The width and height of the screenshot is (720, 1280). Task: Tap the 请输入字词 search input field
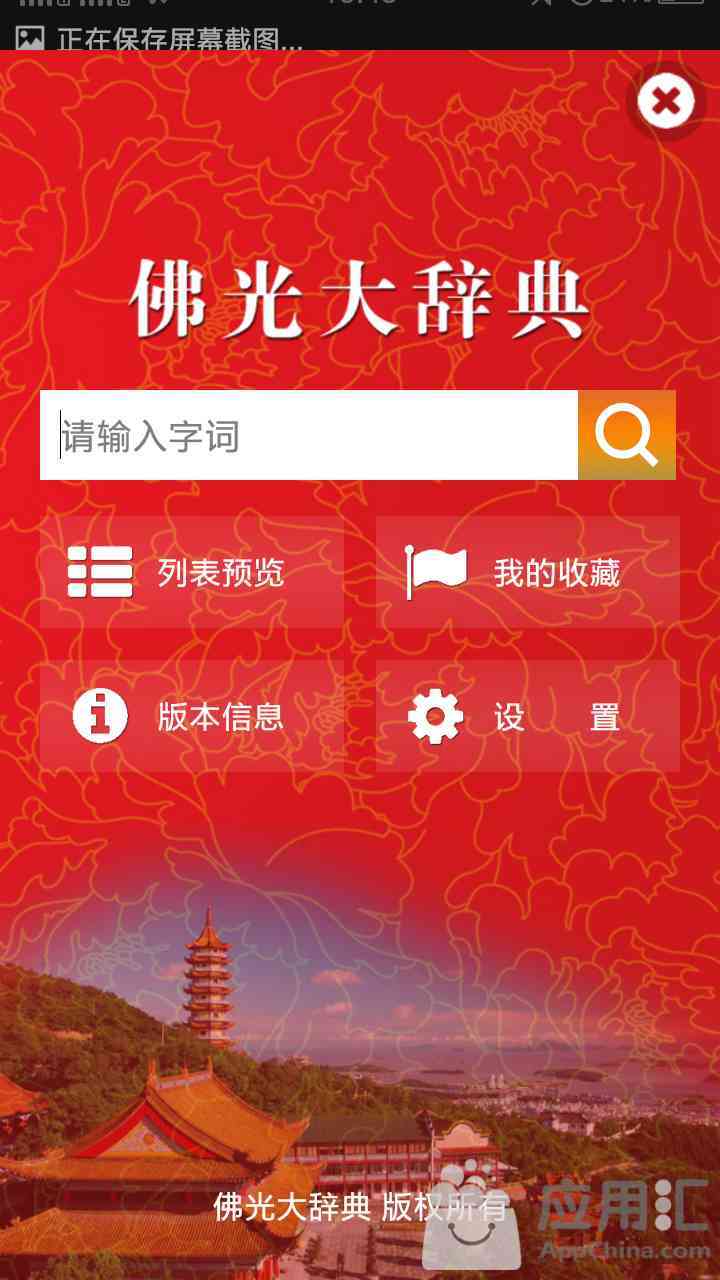(x=309, y=435)
